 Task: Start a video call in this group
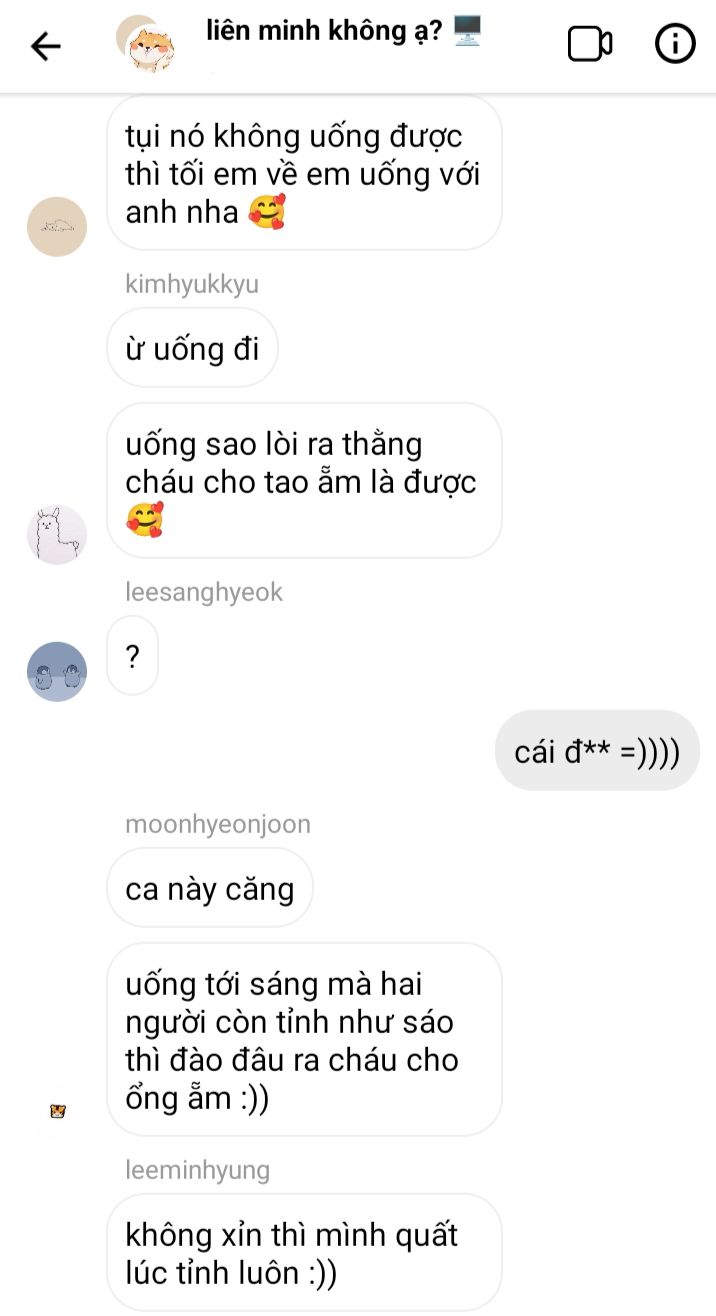coord(590,44)
